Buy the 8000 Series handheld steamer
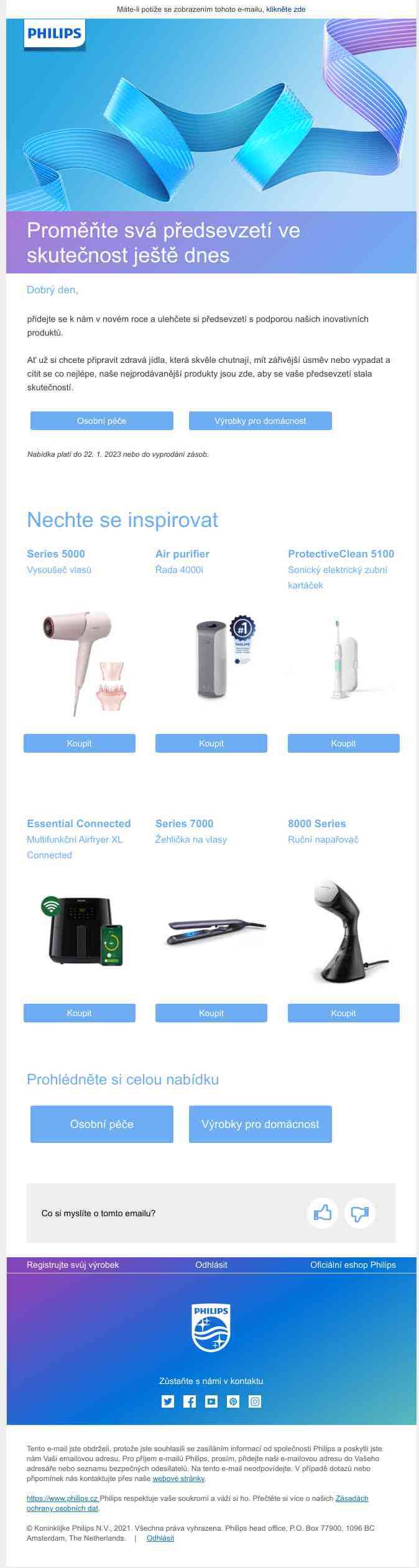The height and width of the screenshot is (1568, 419). (343, 1013)
